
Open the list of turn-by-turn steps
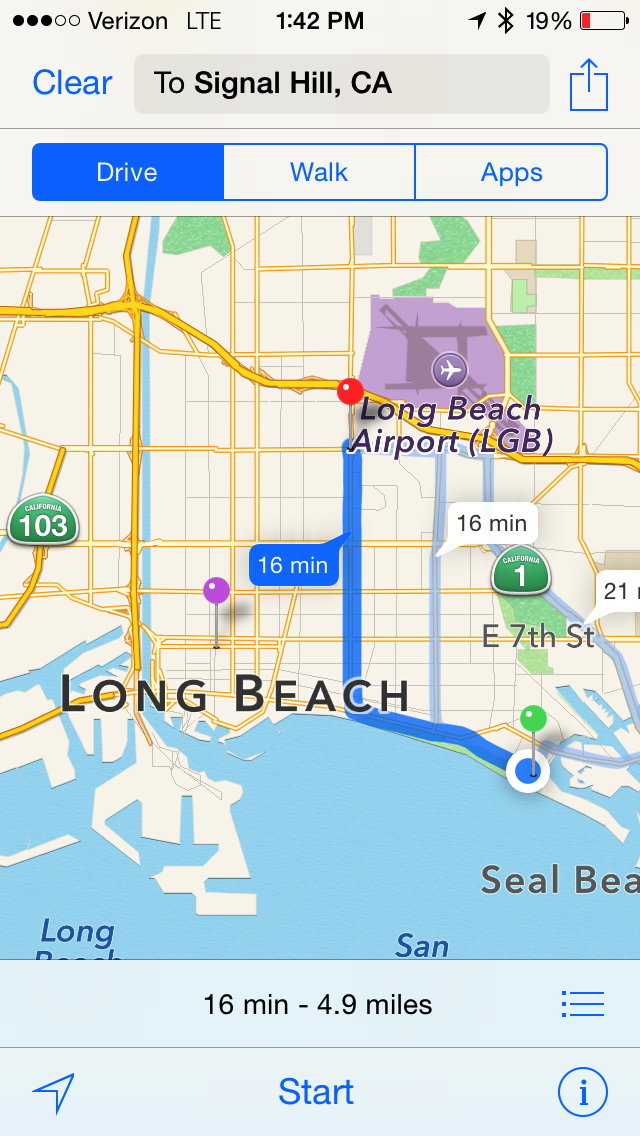(x=582, y=1004)
